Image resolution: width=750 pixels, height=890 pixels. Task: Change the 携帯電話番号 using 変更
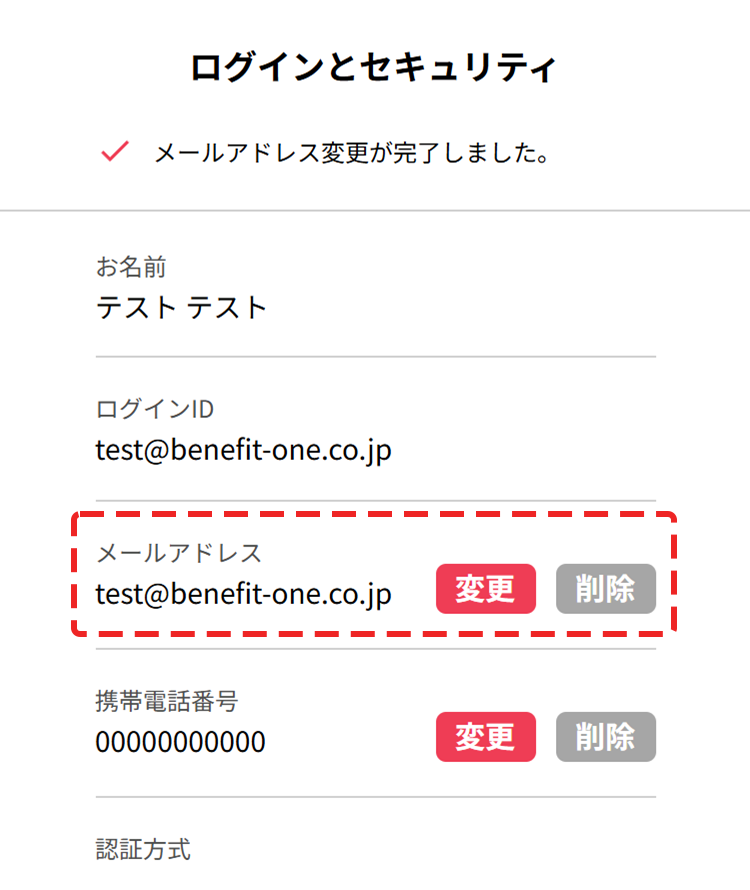click(485, 737)
